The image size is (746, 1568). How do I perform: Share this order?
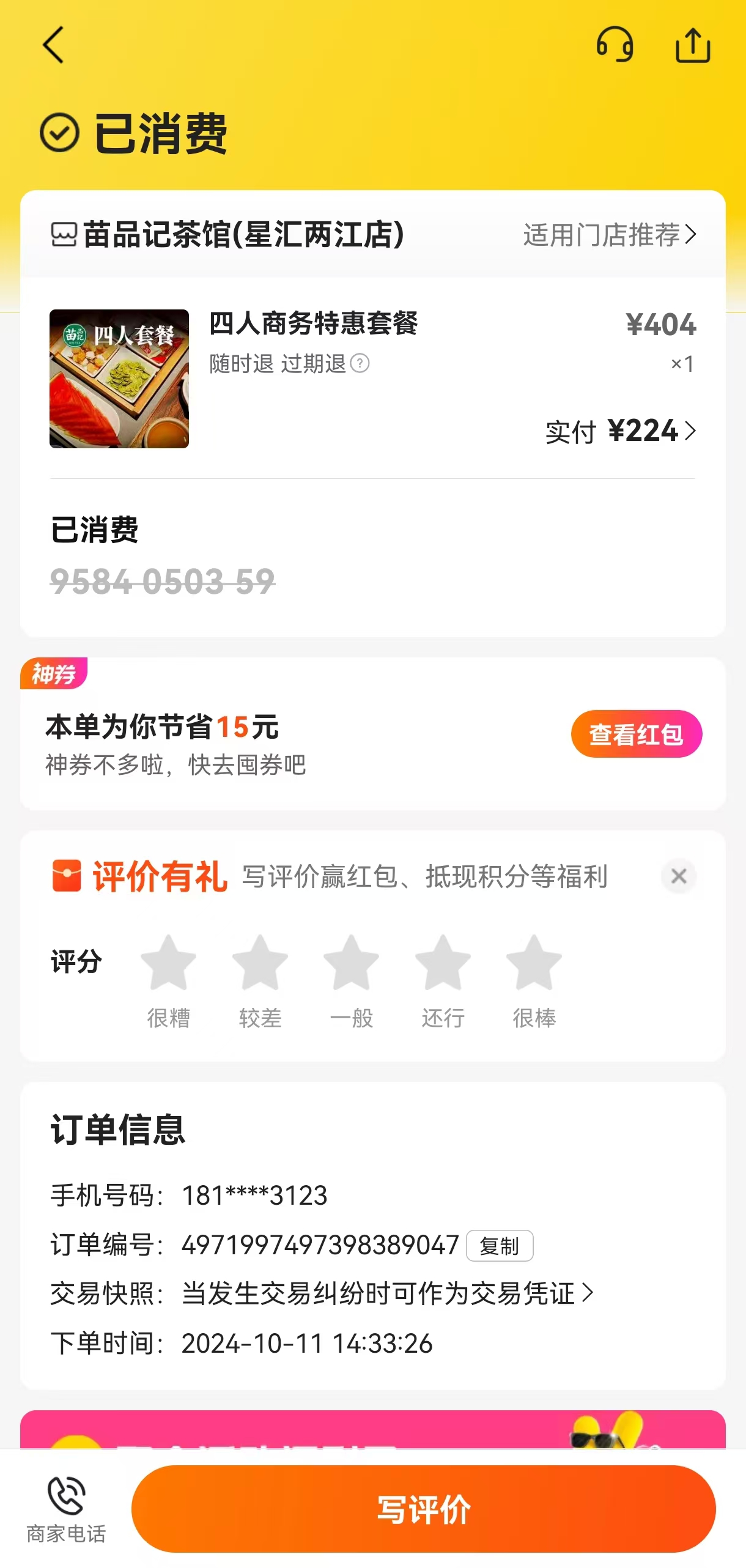(x=692, y=45)
